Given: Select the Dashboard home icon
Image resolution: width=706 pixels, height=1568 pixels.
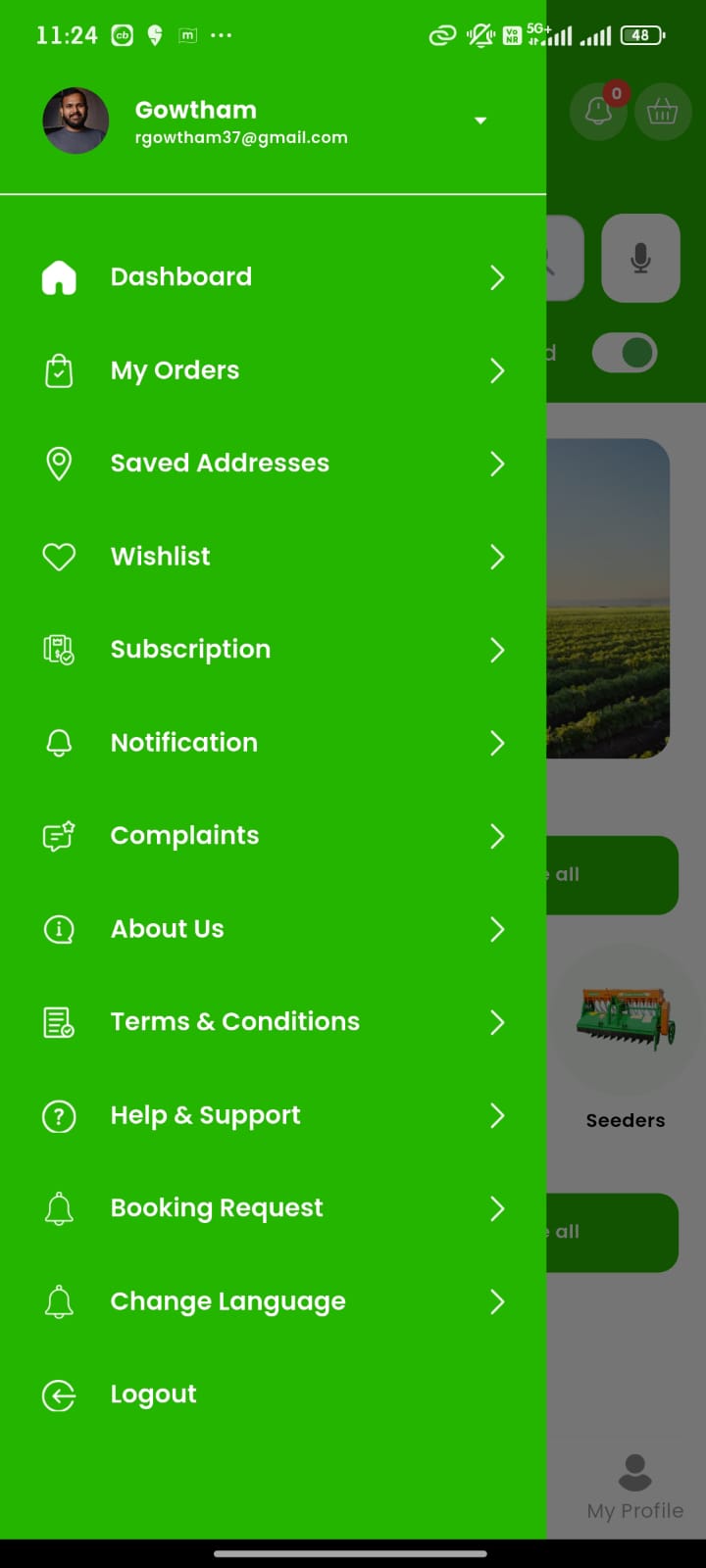Looking at the screenshot, I should tap(59, 277).
